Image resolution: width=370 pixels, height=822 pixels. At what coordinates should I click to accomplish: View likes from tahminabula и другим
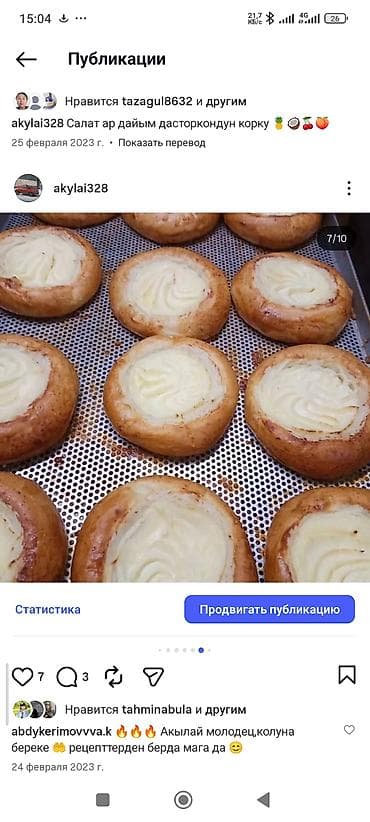pos(155,710)
